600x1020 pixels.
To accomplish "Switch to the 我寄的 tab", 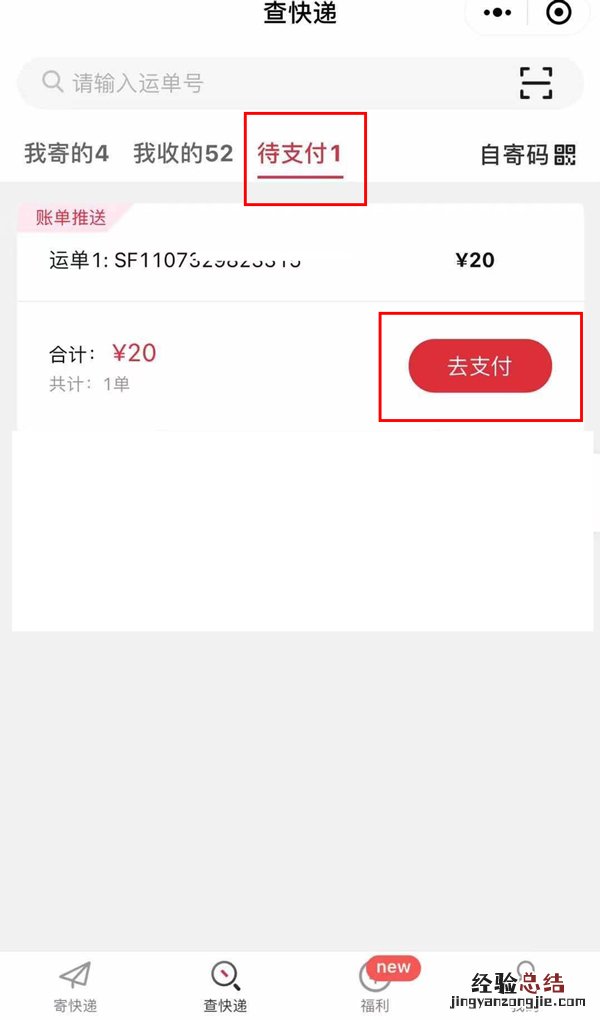I will click(66, 154).
